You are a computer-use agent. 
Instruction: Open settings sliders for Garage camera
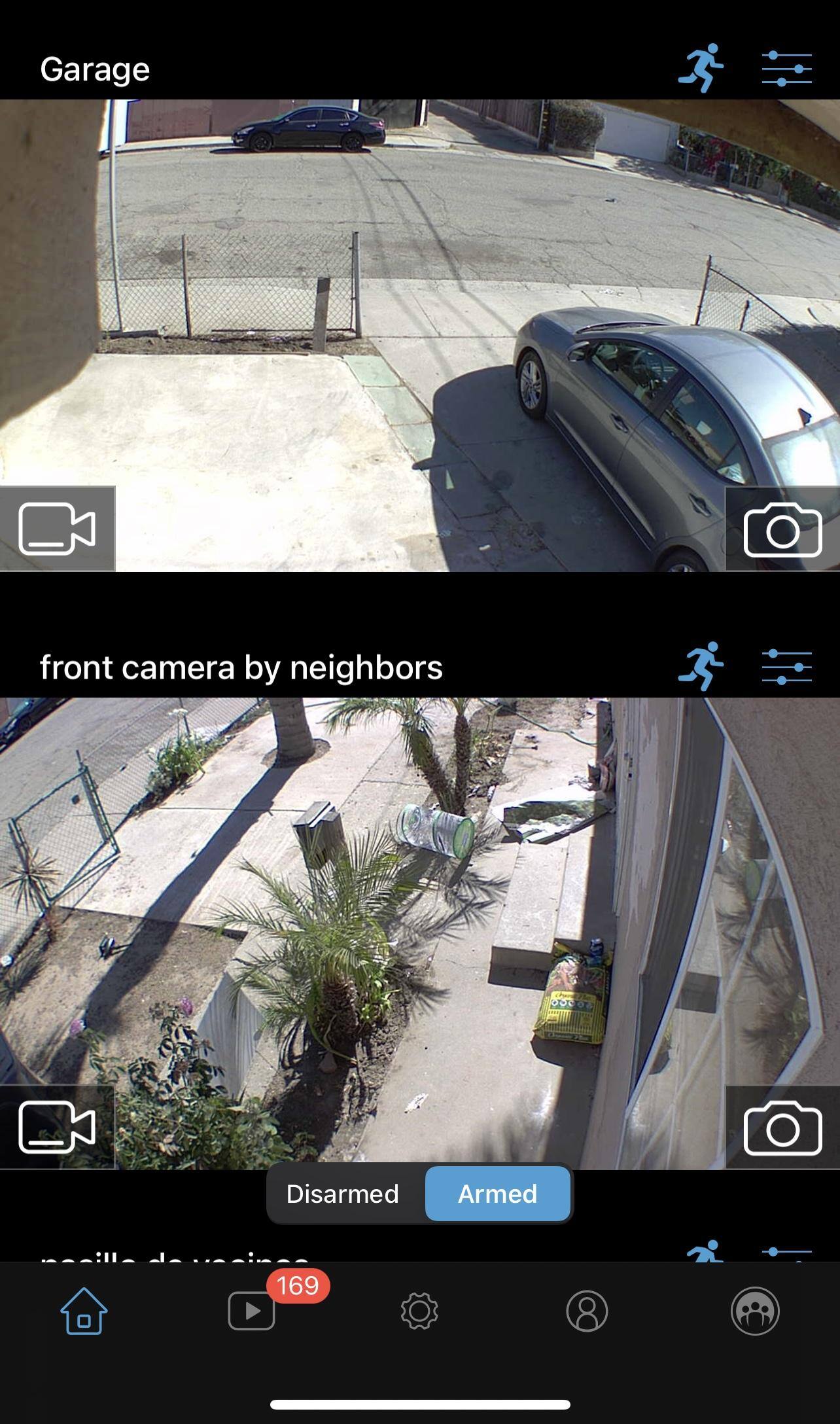(786, 68)
